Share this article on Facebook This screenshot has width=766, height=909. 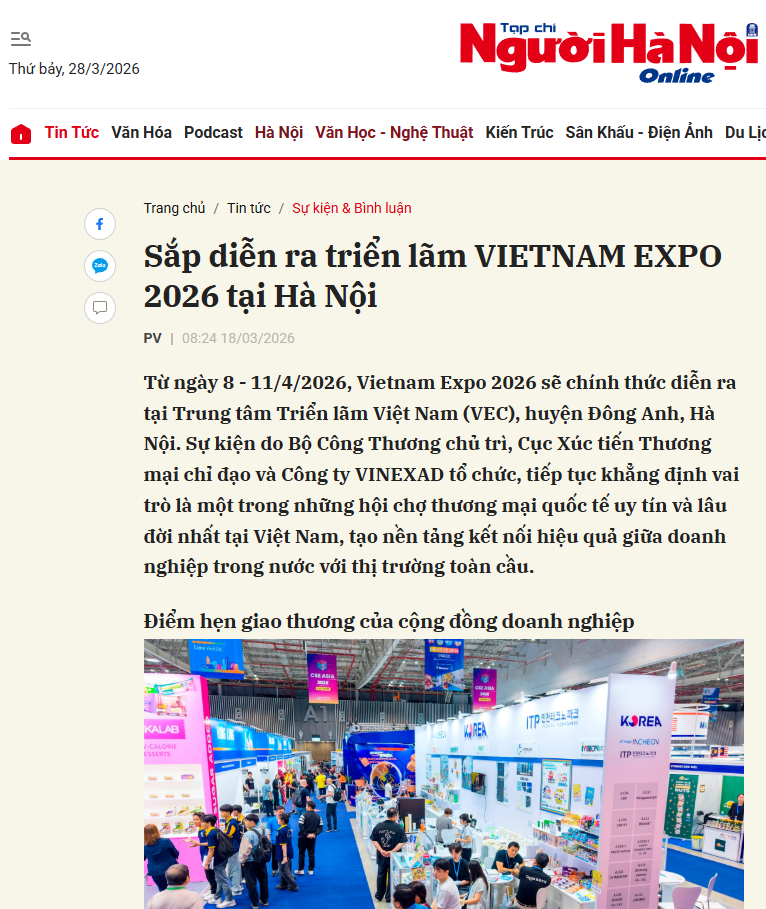click(x=100, y=224)
